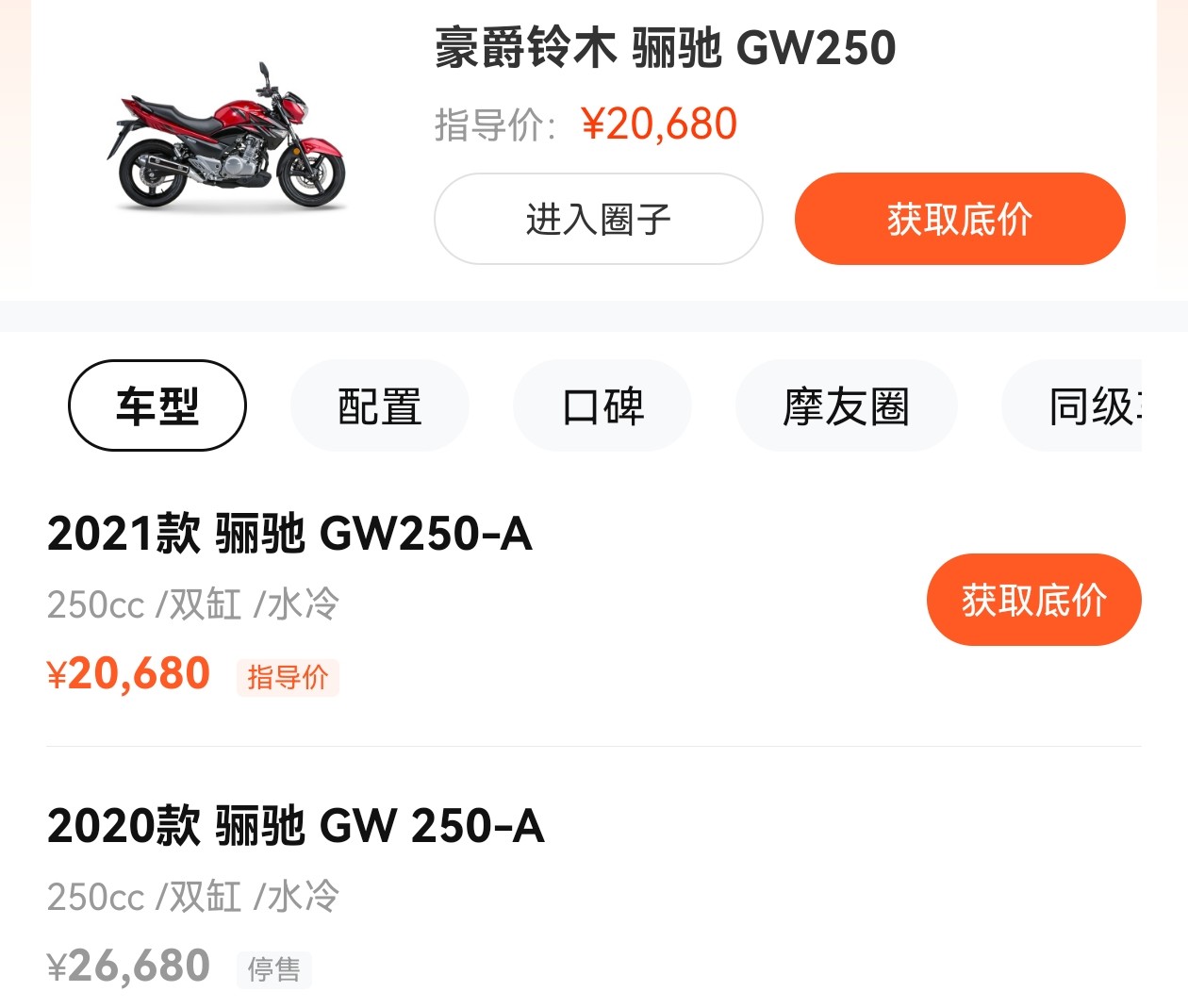Viewport: 1188px width, 1008px height.
Task: Switch to 摩友圈 tab
Action: [846, 405]
